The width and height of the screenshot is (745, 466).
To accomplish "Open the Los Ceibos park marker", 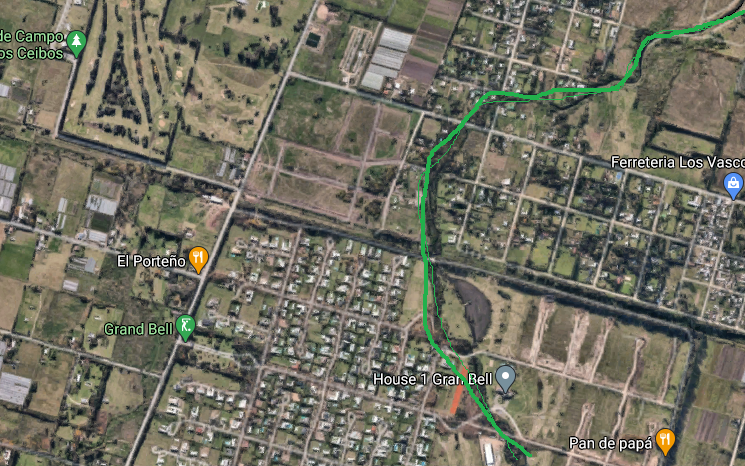I will click(x=78, y=42).
